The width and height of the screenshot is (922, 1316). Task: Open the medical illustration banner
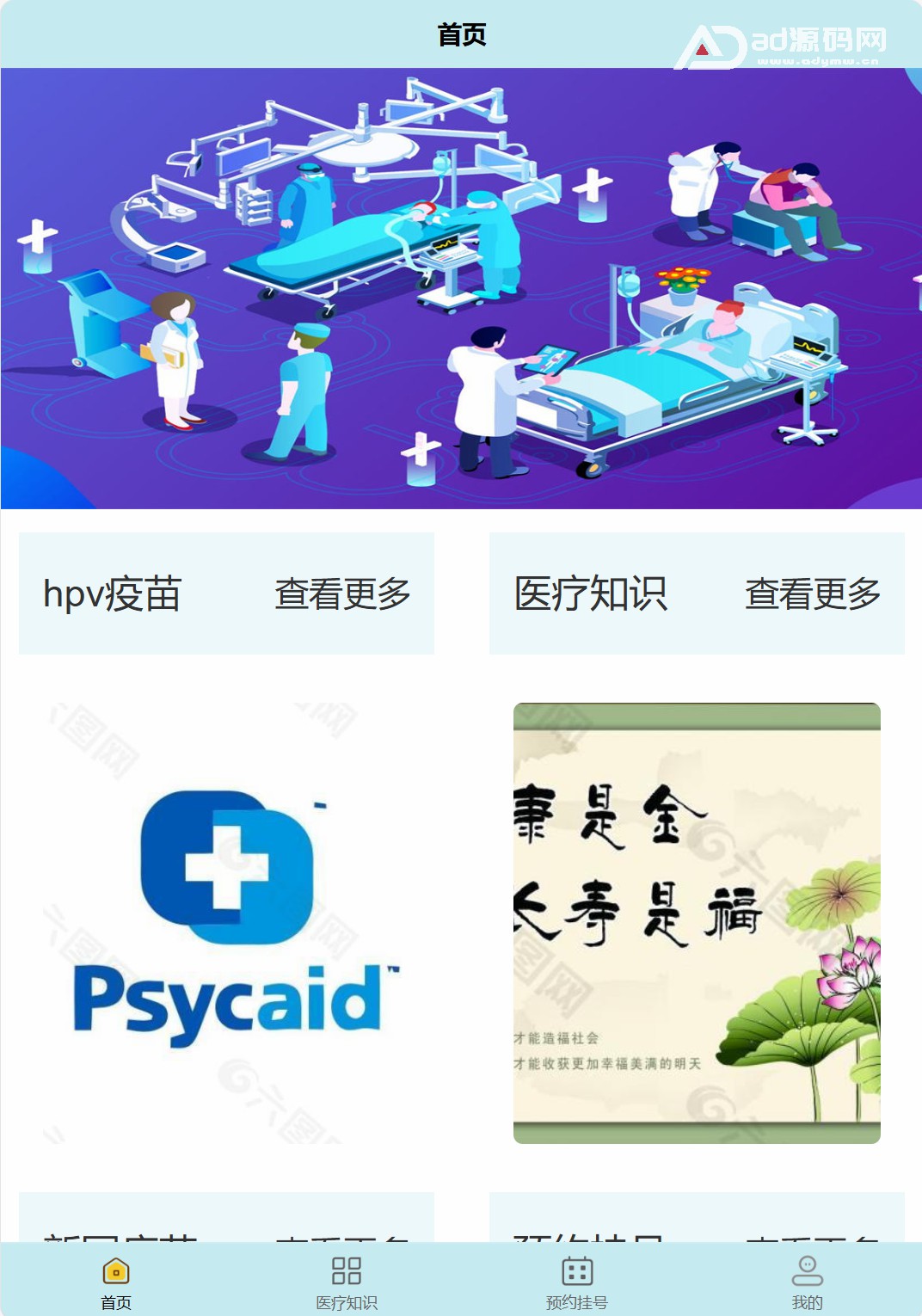[461, 288]
